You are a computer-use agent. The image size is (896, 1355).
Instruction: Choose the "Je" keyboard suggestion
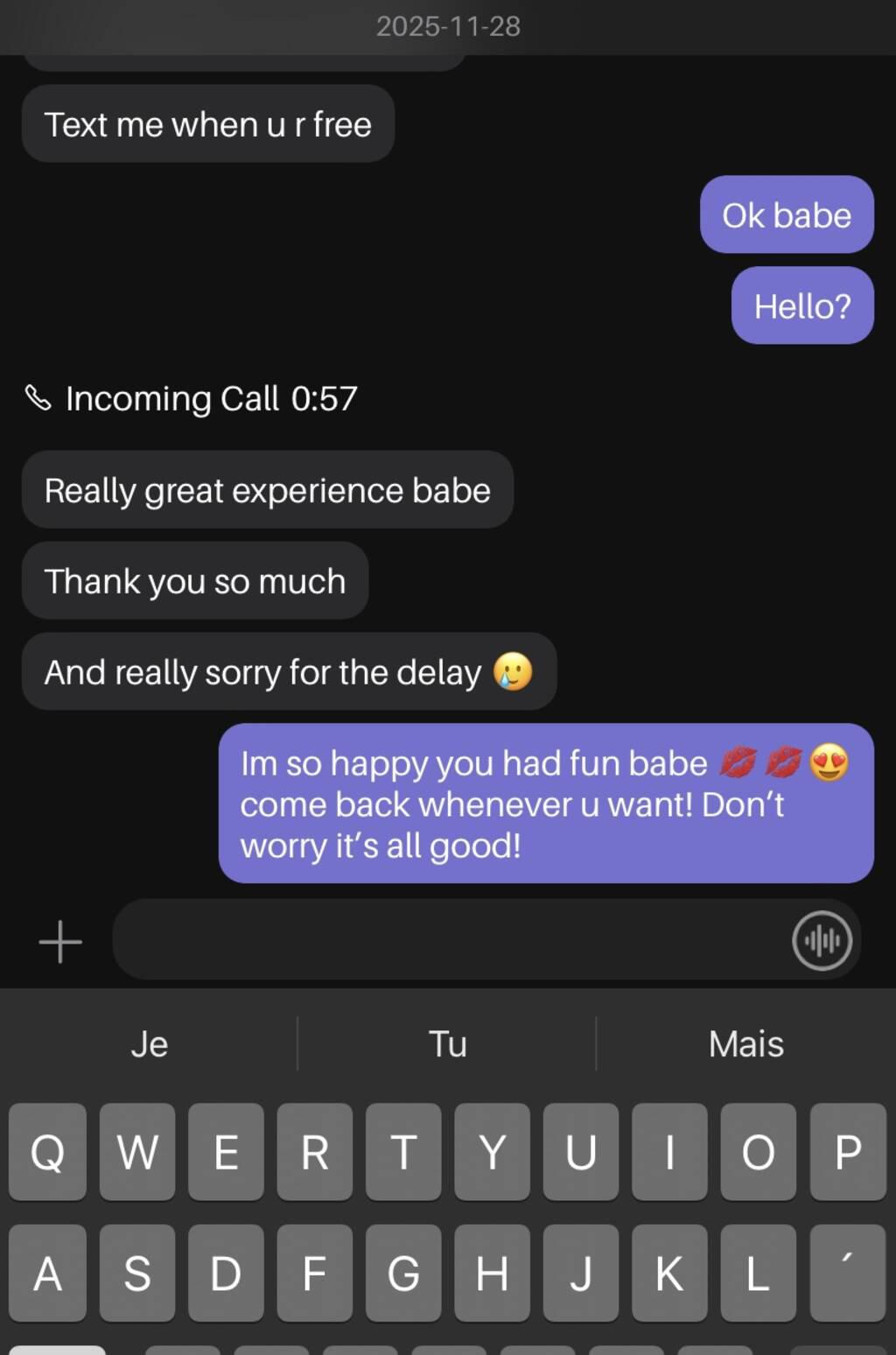tap(149, 1043)
